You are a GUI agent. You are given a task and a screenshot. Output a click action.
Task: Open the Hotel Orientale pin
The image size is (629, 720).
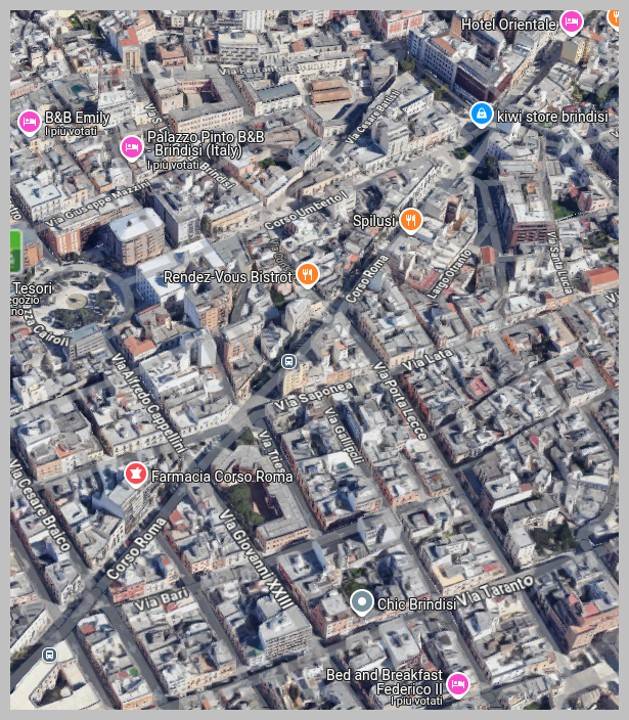[571, 22]
